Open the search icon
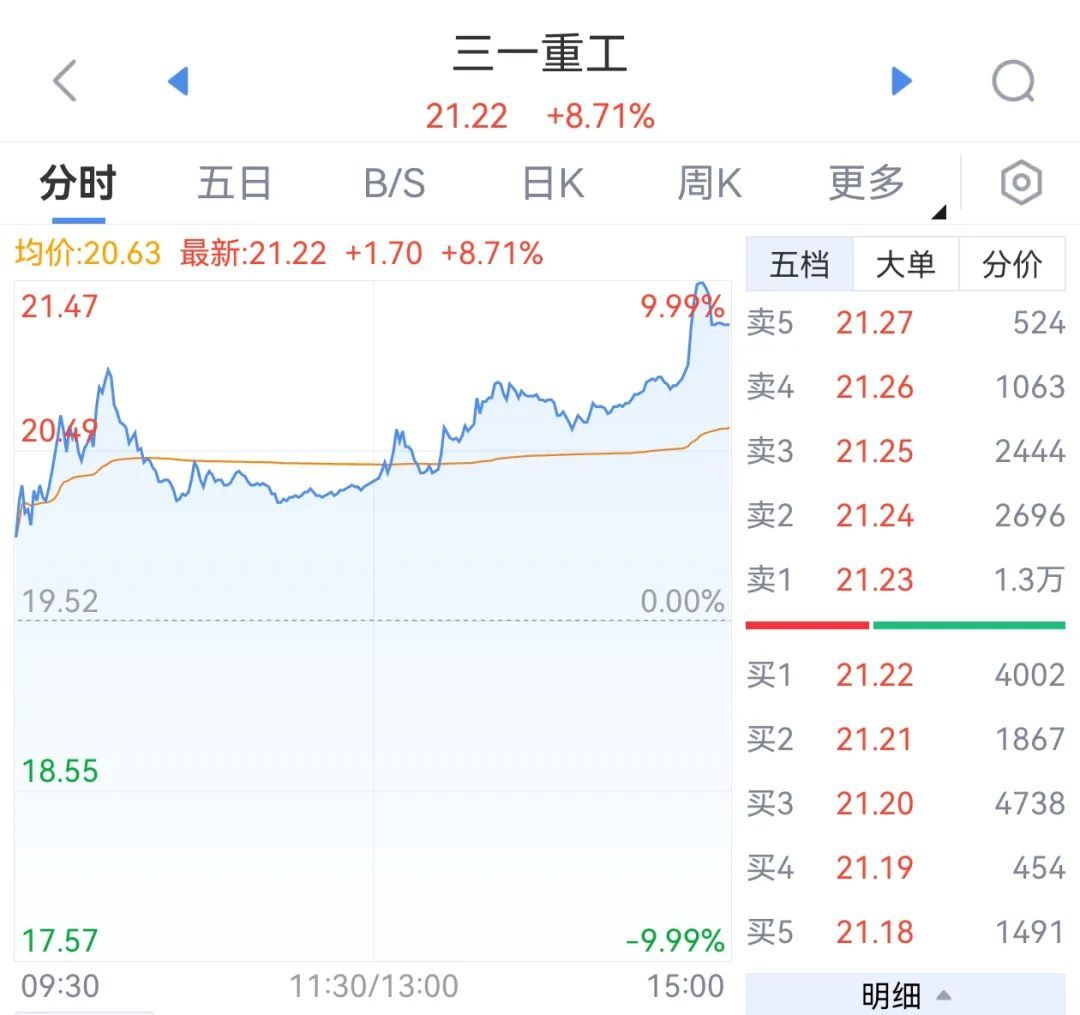This screenshot has width=1080, height=1015. pos(1013,82)
